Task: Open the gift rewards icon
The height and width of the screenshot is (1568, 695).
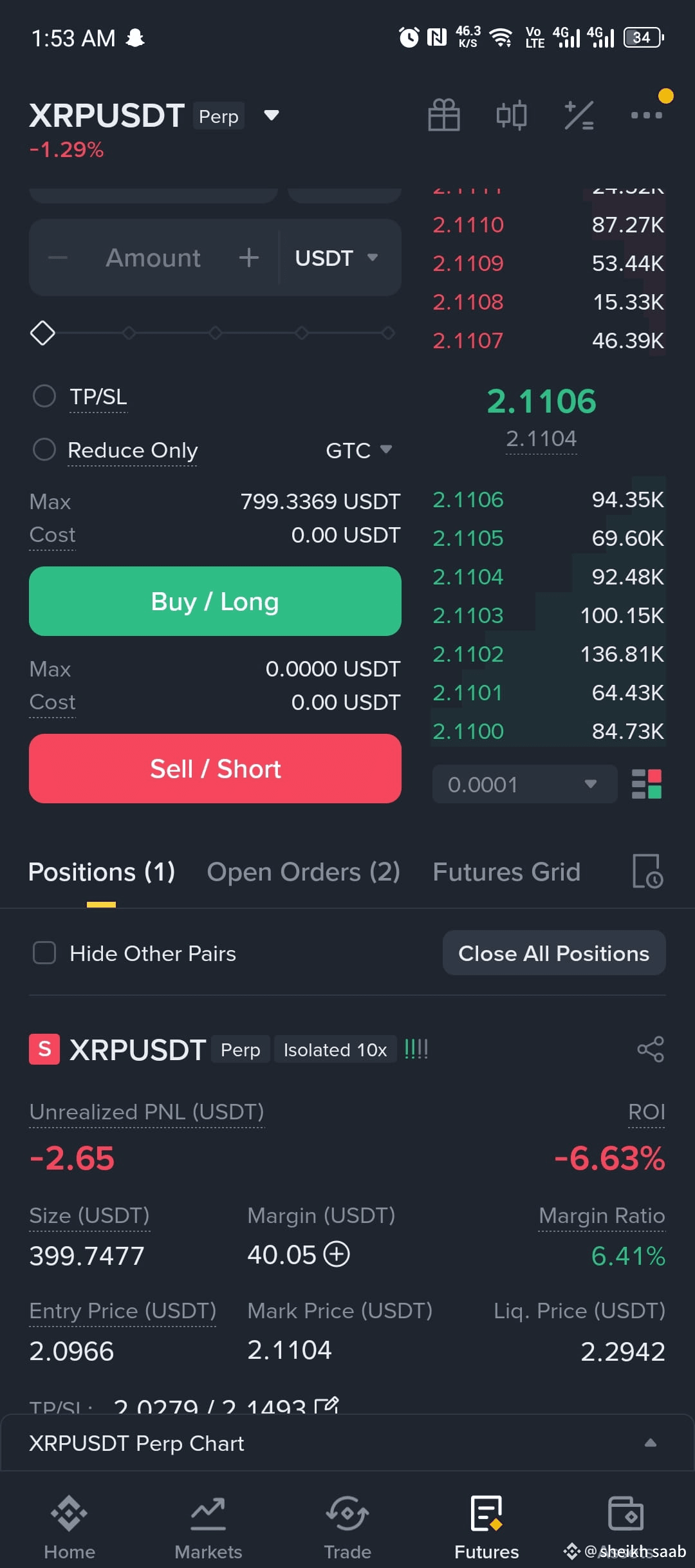Action: (x=444, y=115)
